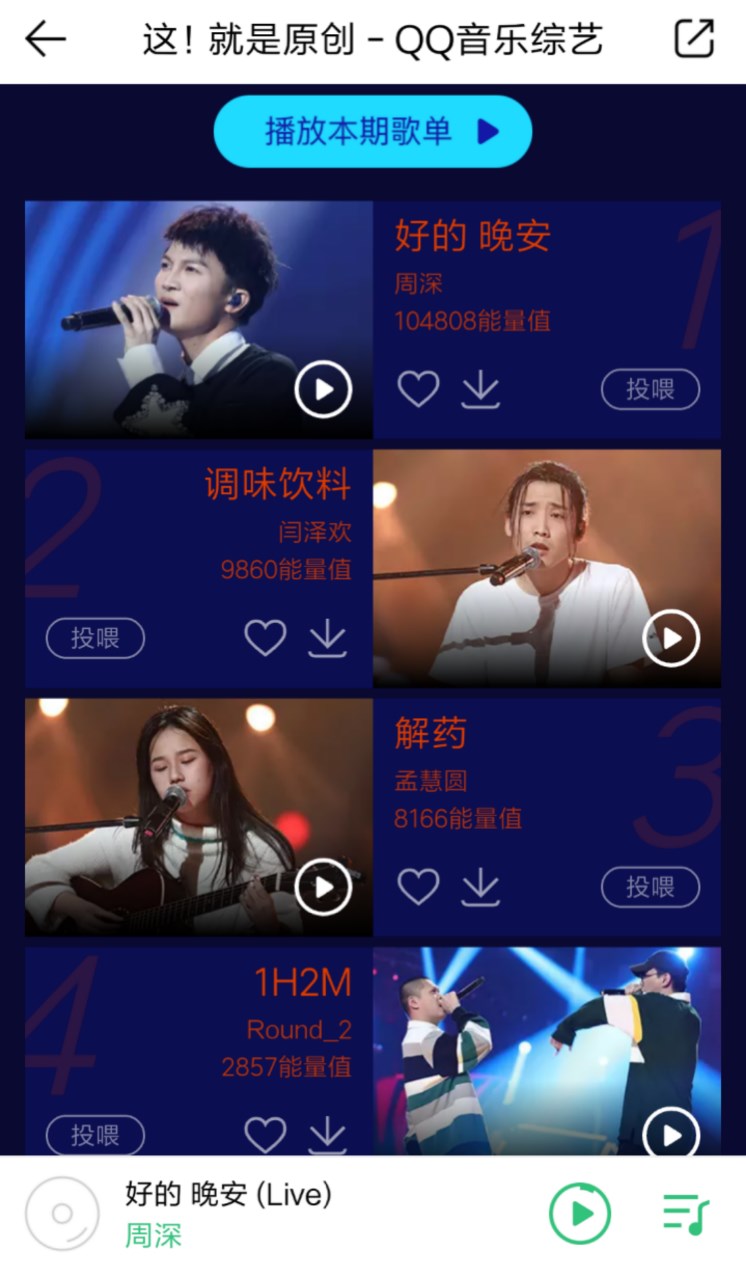The height and width of the screenshot is (1270, 746).
Task: Download 1H2M by Round_2
Action: click(x=329, y=1134)
